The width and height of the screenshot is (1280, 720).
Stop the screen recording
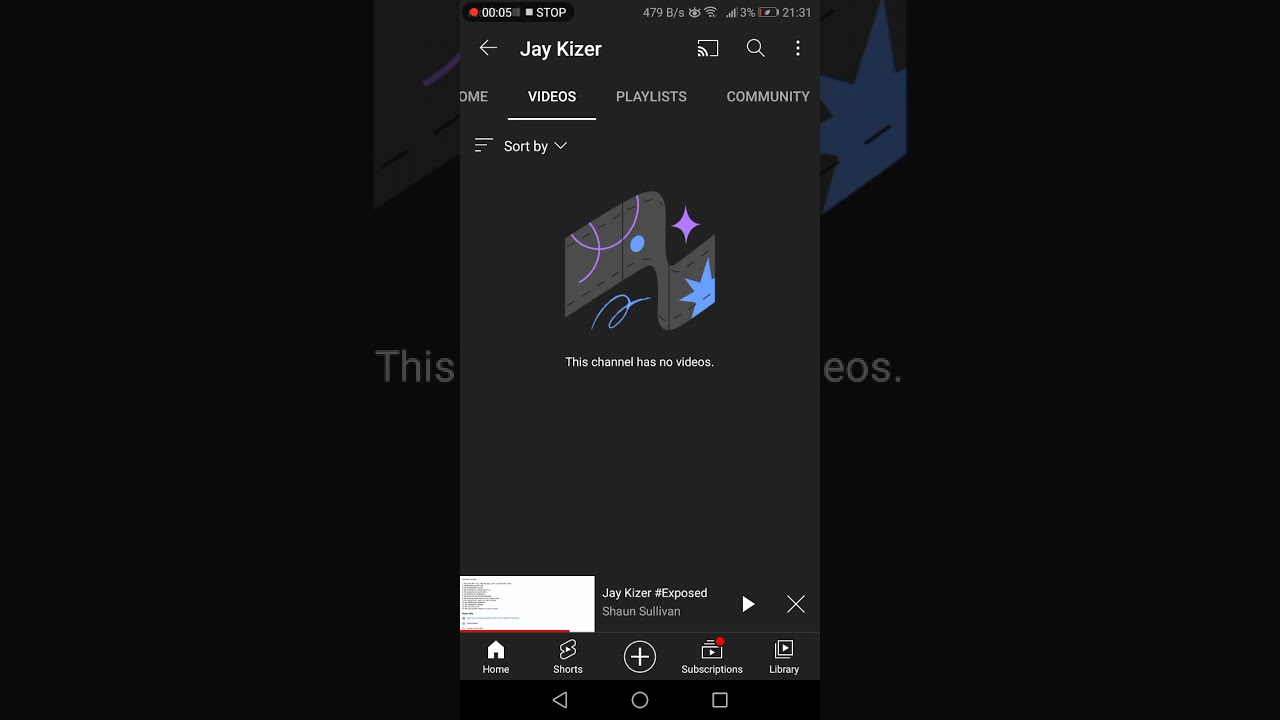pos(546,13)
